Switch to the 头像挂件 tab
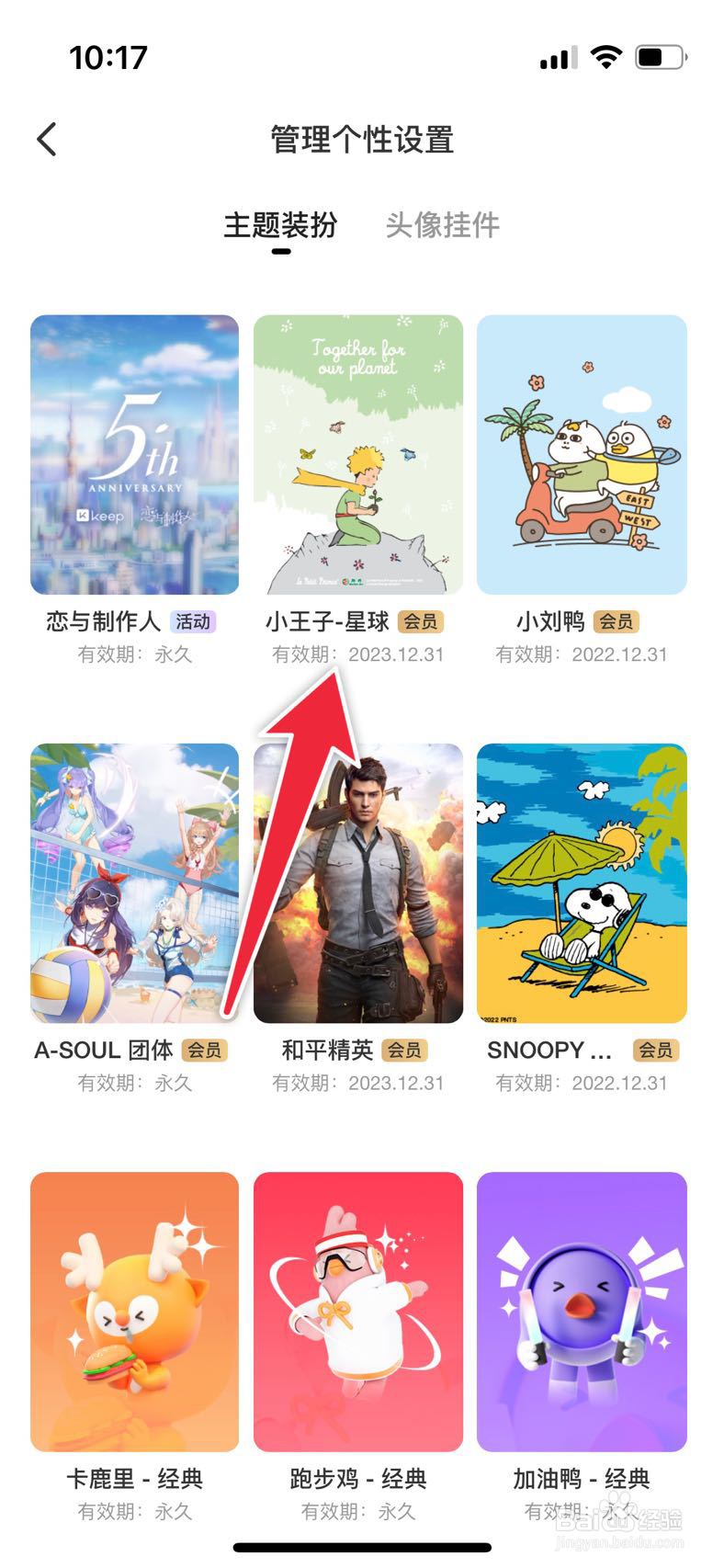Viewport: 724px width, 1568px height. tap(442, 225)
